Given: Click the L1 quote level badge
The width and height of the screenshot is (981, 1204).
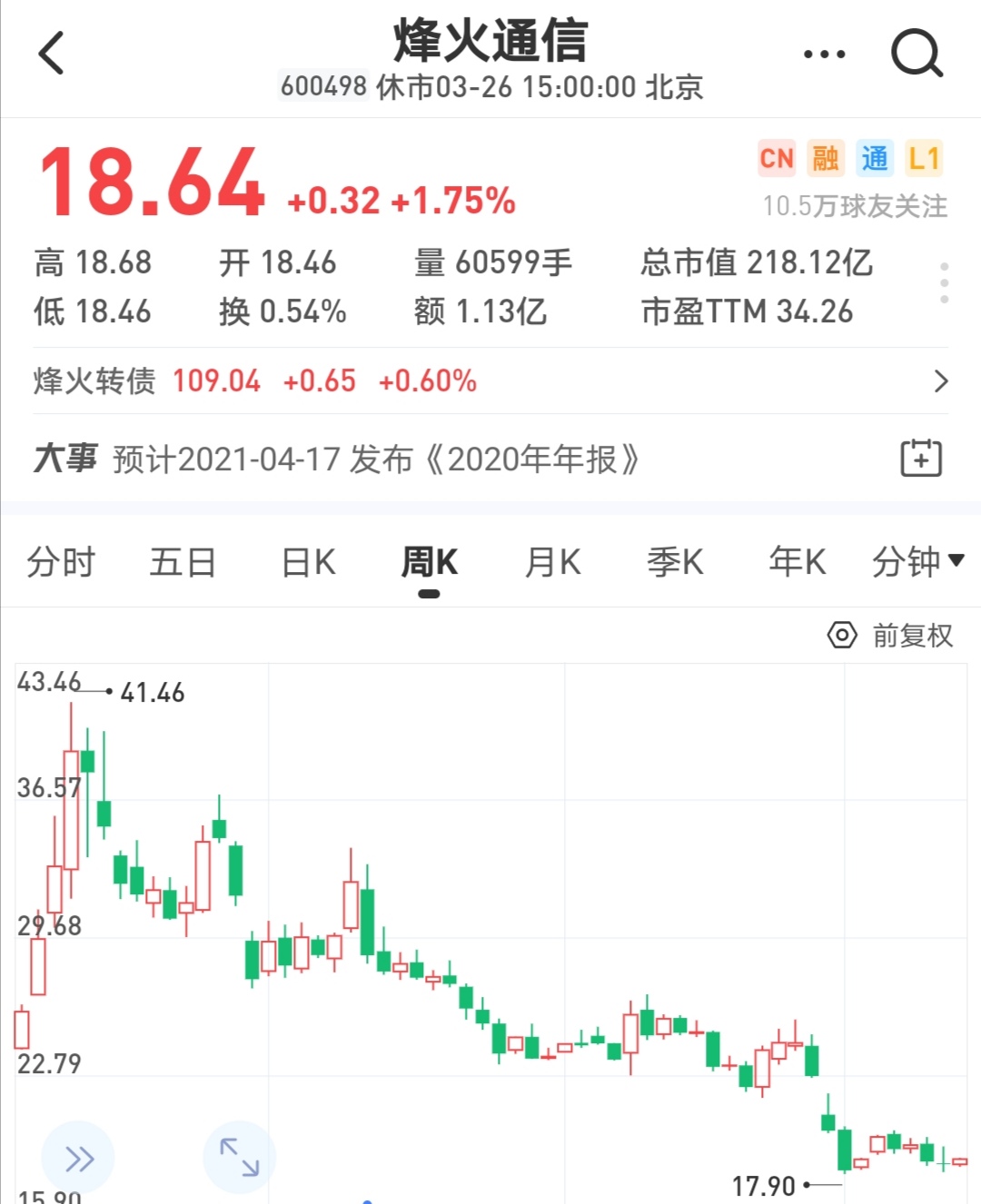Looking at the screenshot, I should [x=924, y=158].
